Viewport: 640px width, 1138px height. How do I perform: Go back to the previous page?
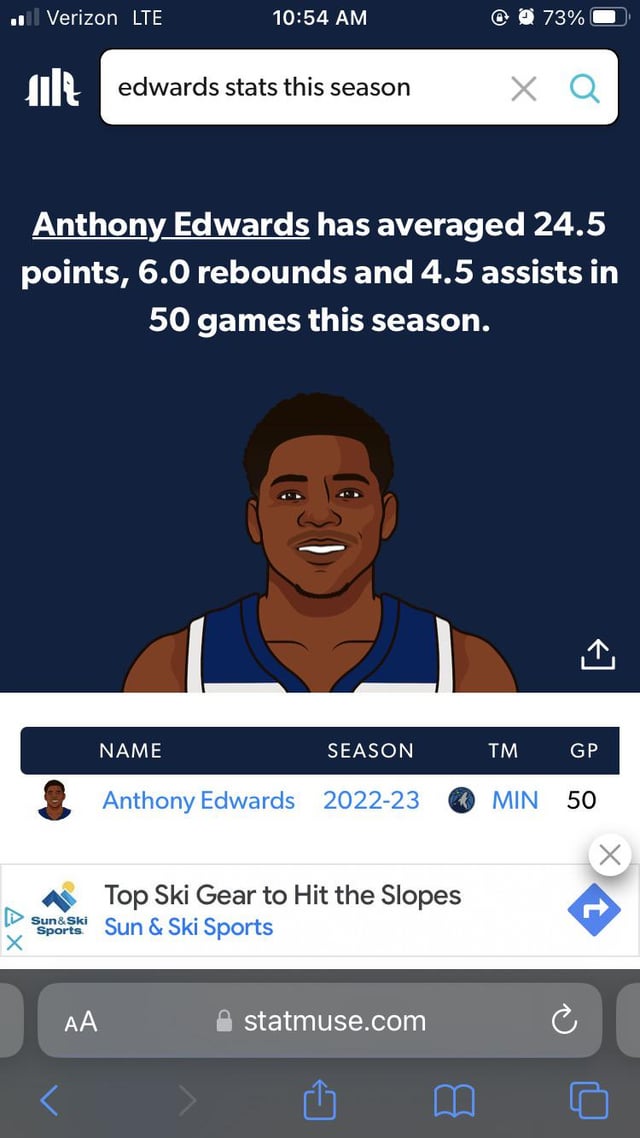[49, 1101]
